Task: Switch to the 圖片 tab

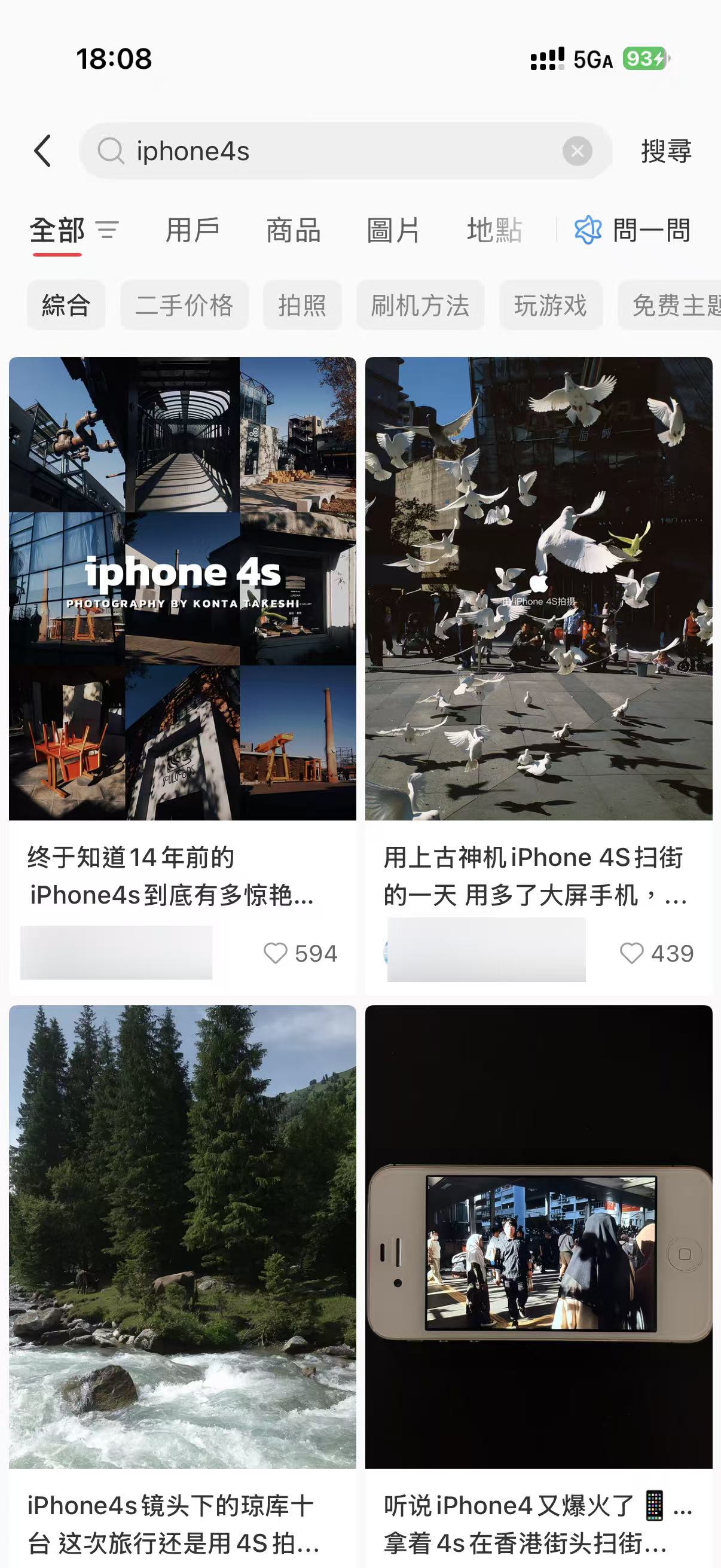Action: coord(392,231)
